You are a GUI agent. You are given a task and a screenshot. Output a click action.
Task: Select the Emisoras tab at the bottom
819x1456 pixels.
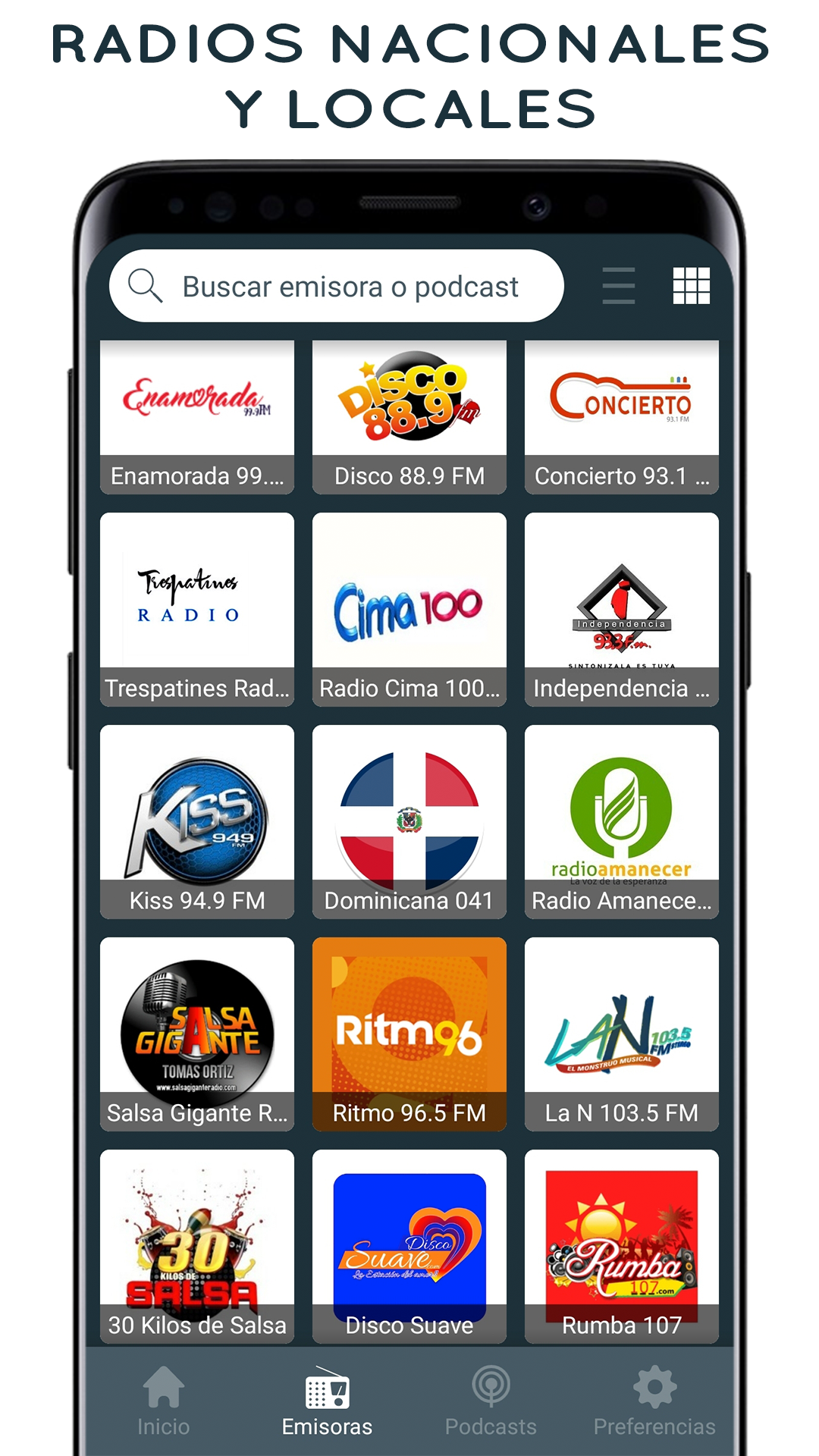pos(326,1403)
